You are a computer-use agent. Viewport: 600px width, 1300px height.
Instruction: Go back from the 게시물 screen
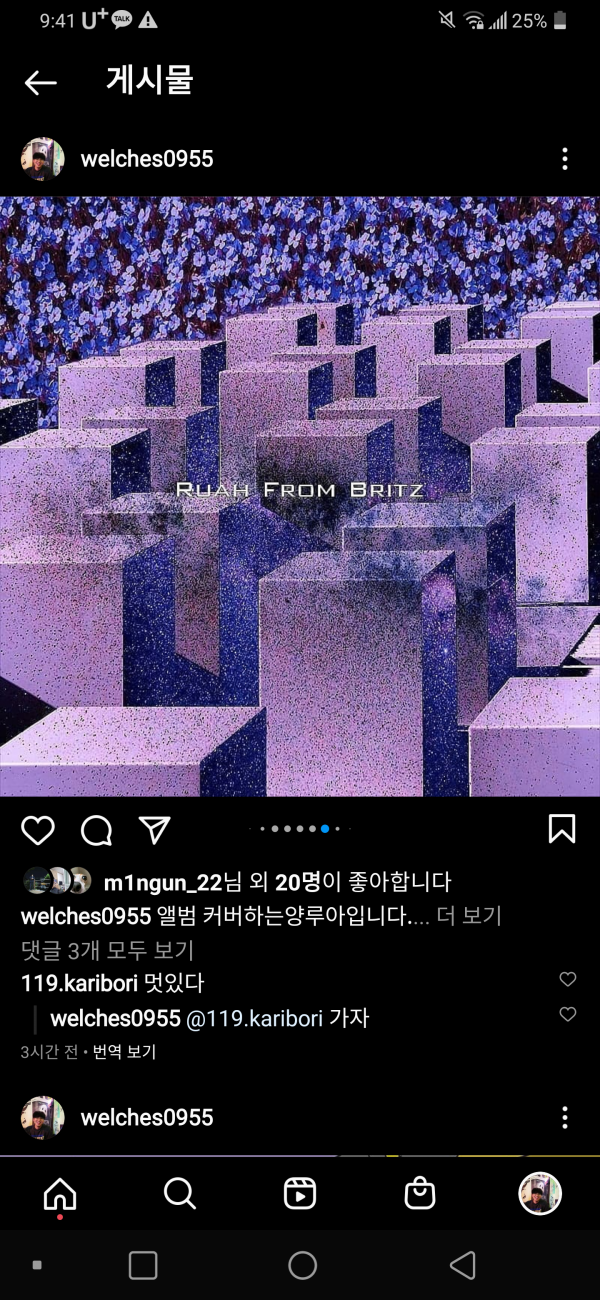pyautogui.click(x=41, y=82)
